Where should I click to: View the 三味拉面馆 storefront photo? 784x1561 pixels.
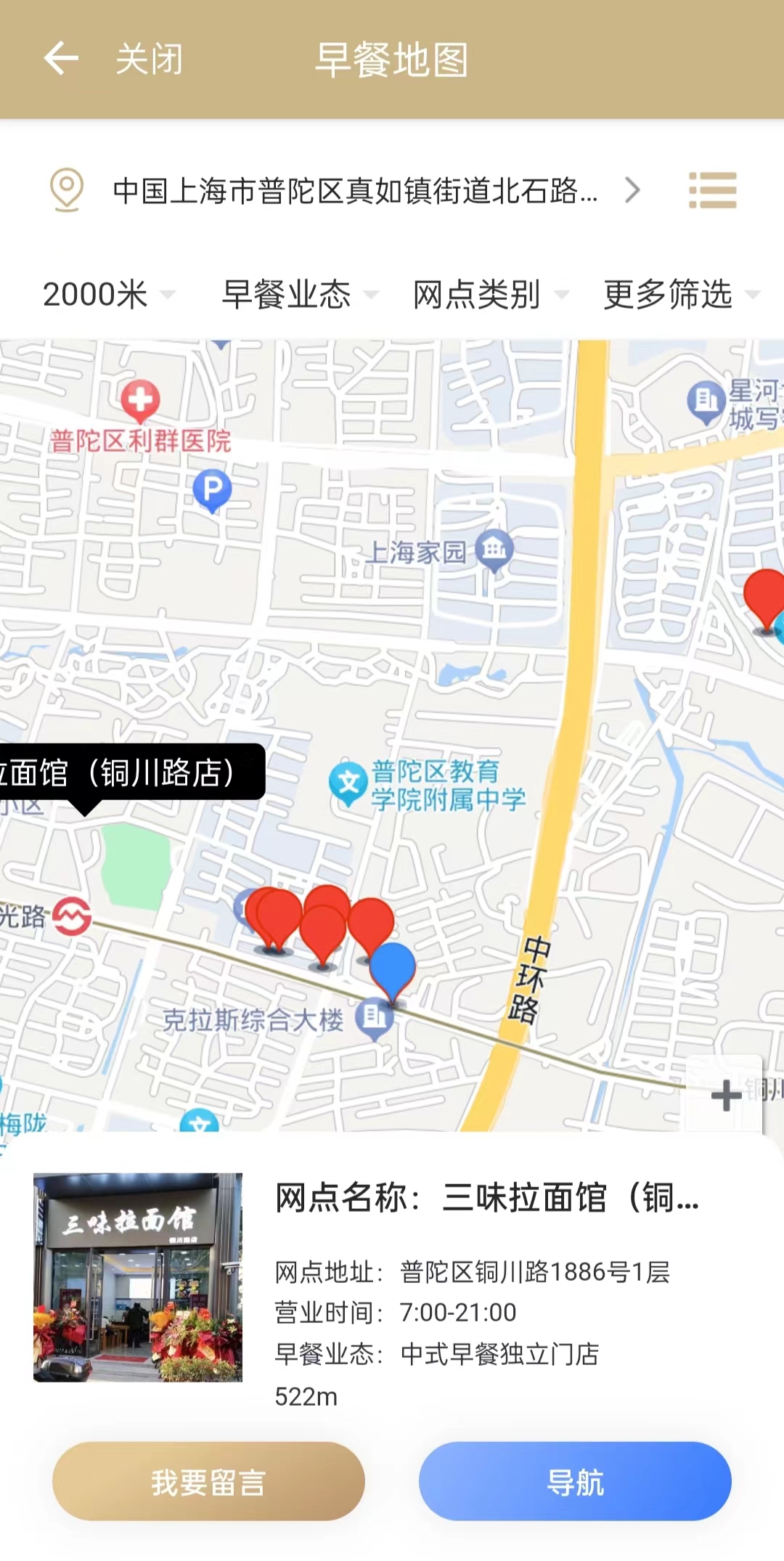(138, 1277)
